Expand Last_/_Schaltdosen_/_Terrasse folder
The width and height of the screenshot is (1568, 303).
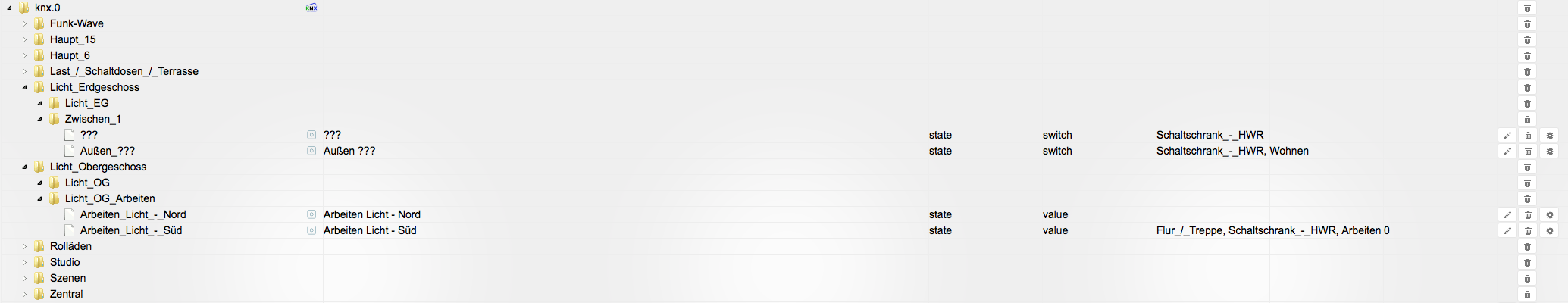pos(24,72)
